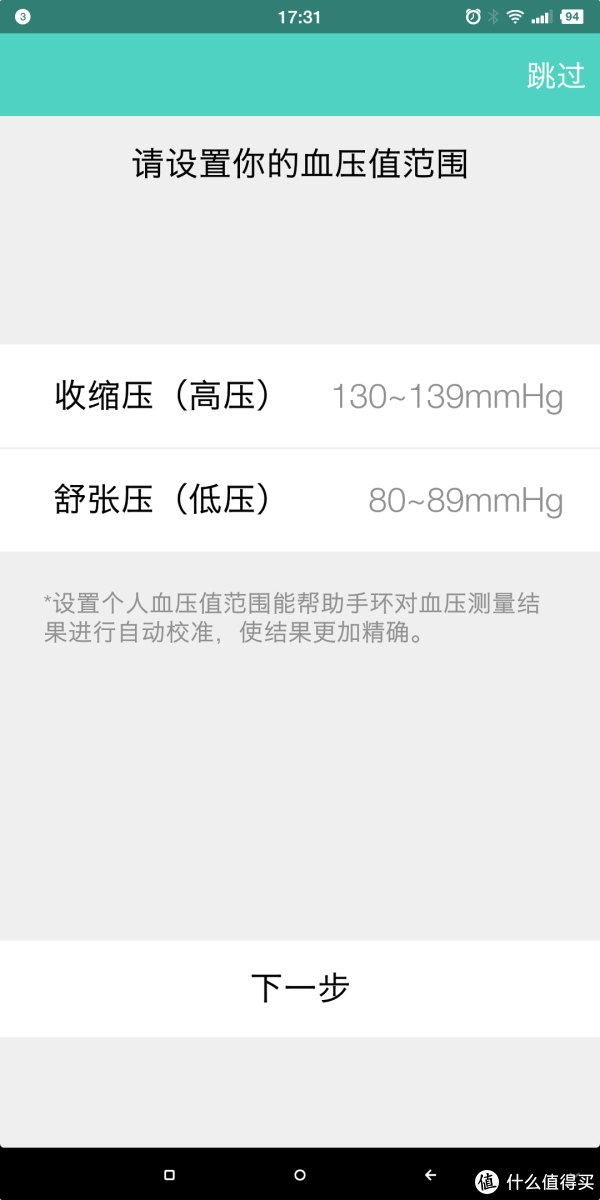Tap the system back button

click(x=431, y=1174)
